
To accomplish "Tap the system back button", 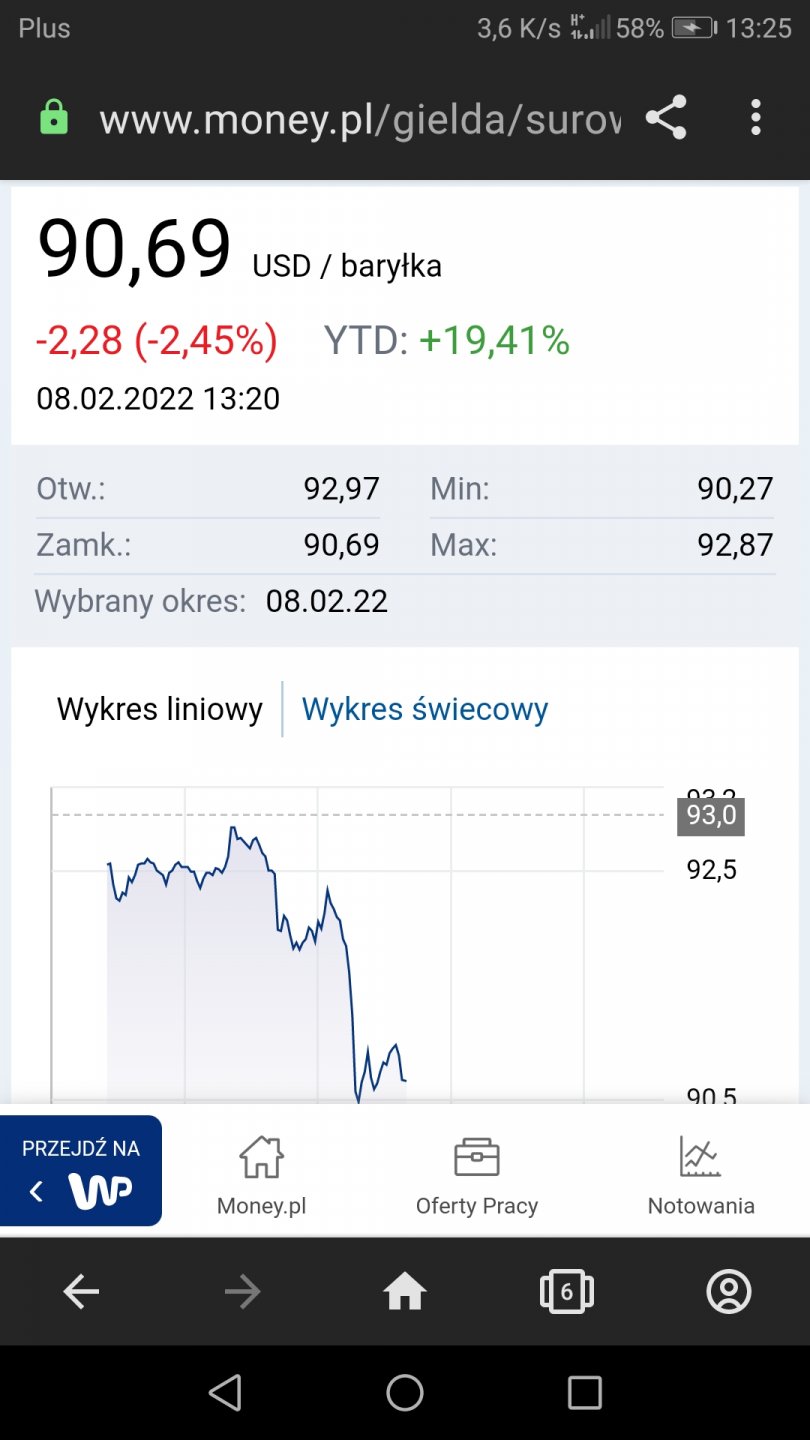I will pyautogui.click(x=225, y=1392).
